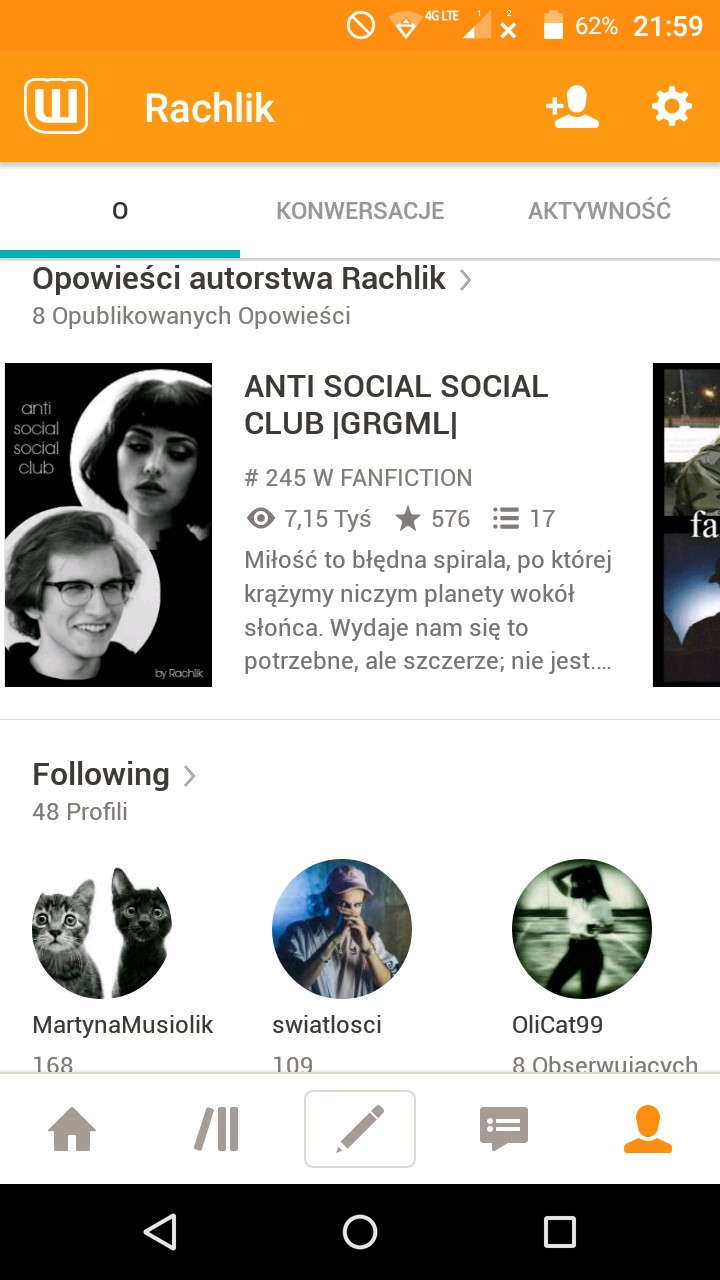Tap the follow user icon
Screen dimensions: 720x1280
pos(572,107)
